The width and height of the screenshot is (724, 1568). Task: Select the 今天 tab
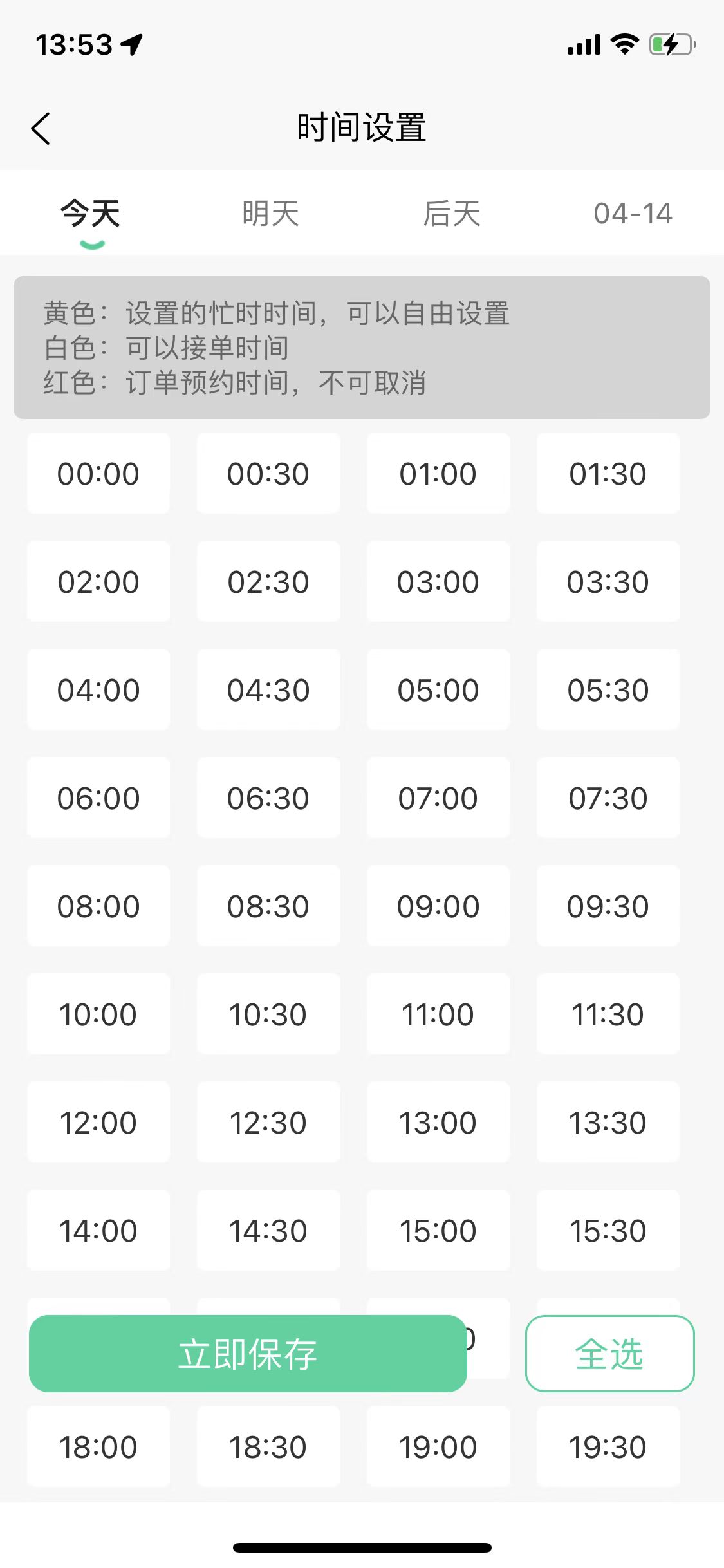click(90, 213)
